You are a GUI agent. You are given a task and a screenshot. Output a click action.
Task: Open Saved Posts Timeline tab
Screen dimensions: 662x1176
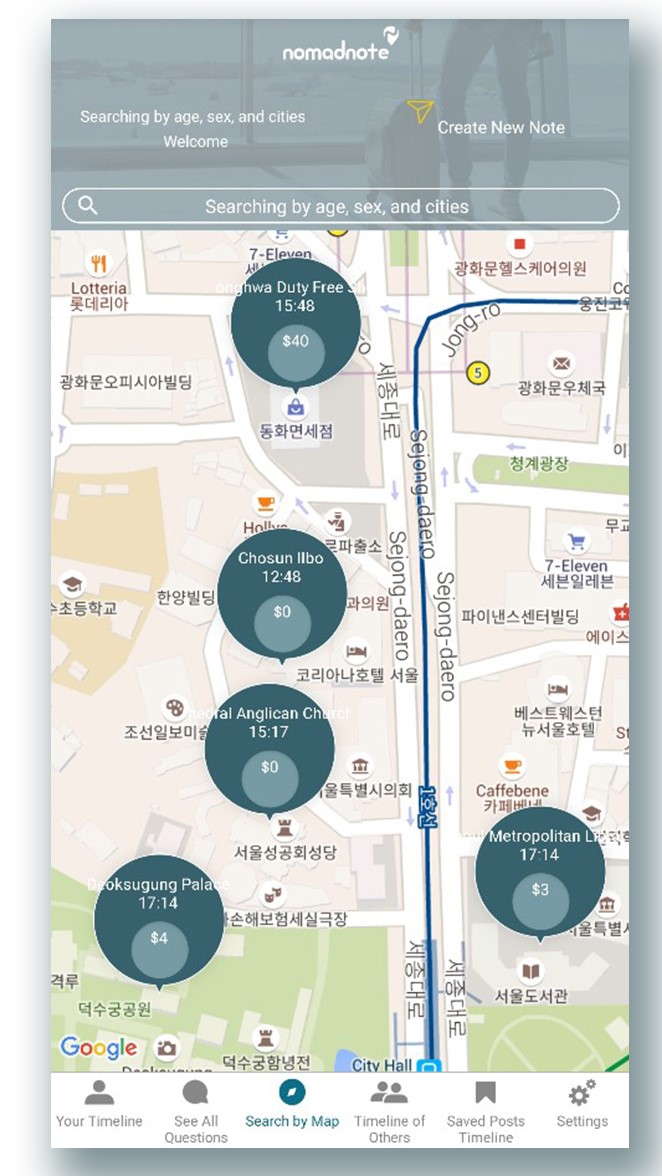(486, 1110)
